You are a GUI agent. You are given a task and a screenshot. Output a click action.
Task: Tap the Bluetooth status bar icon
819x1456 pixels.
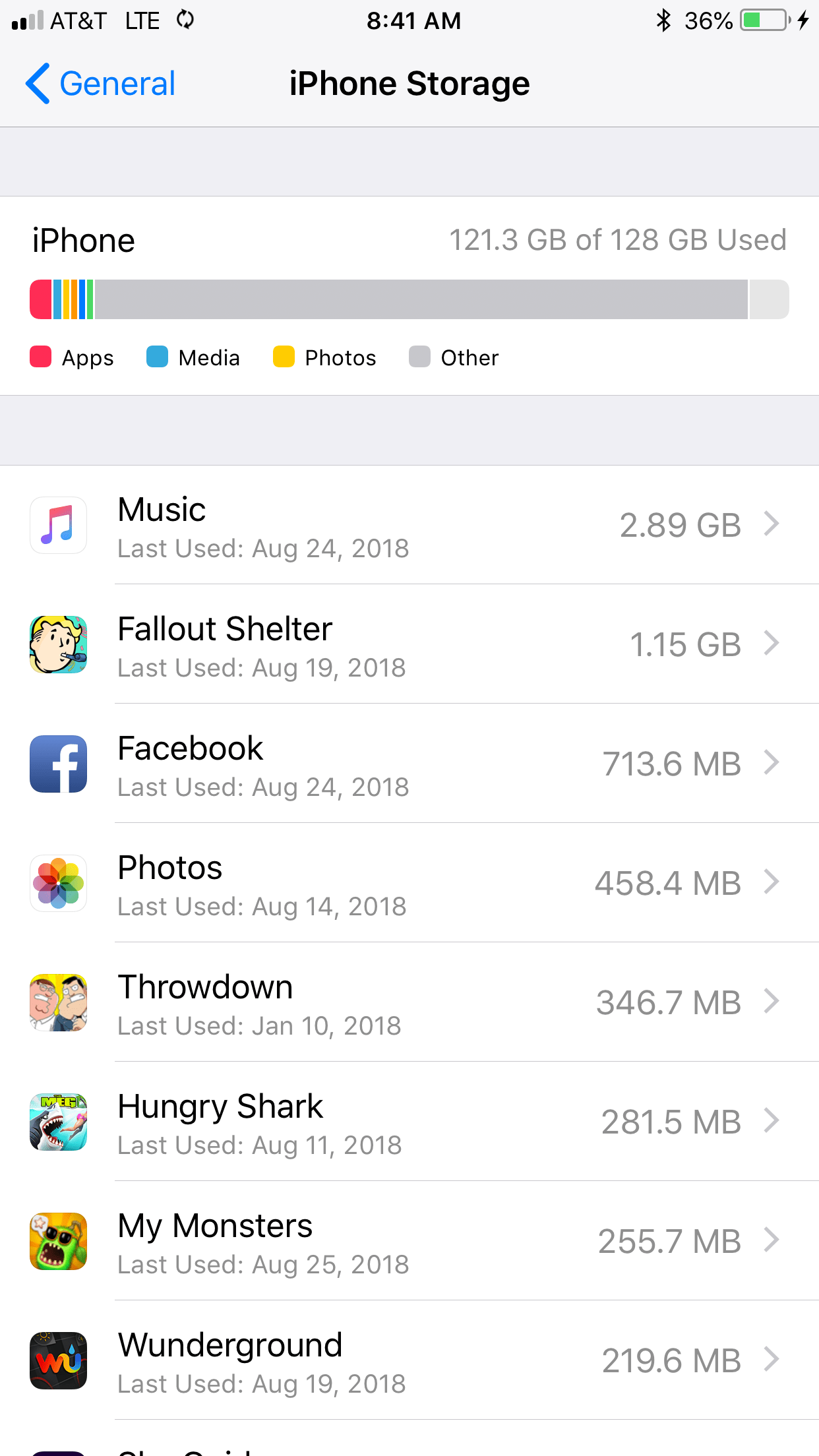(663, 20)
